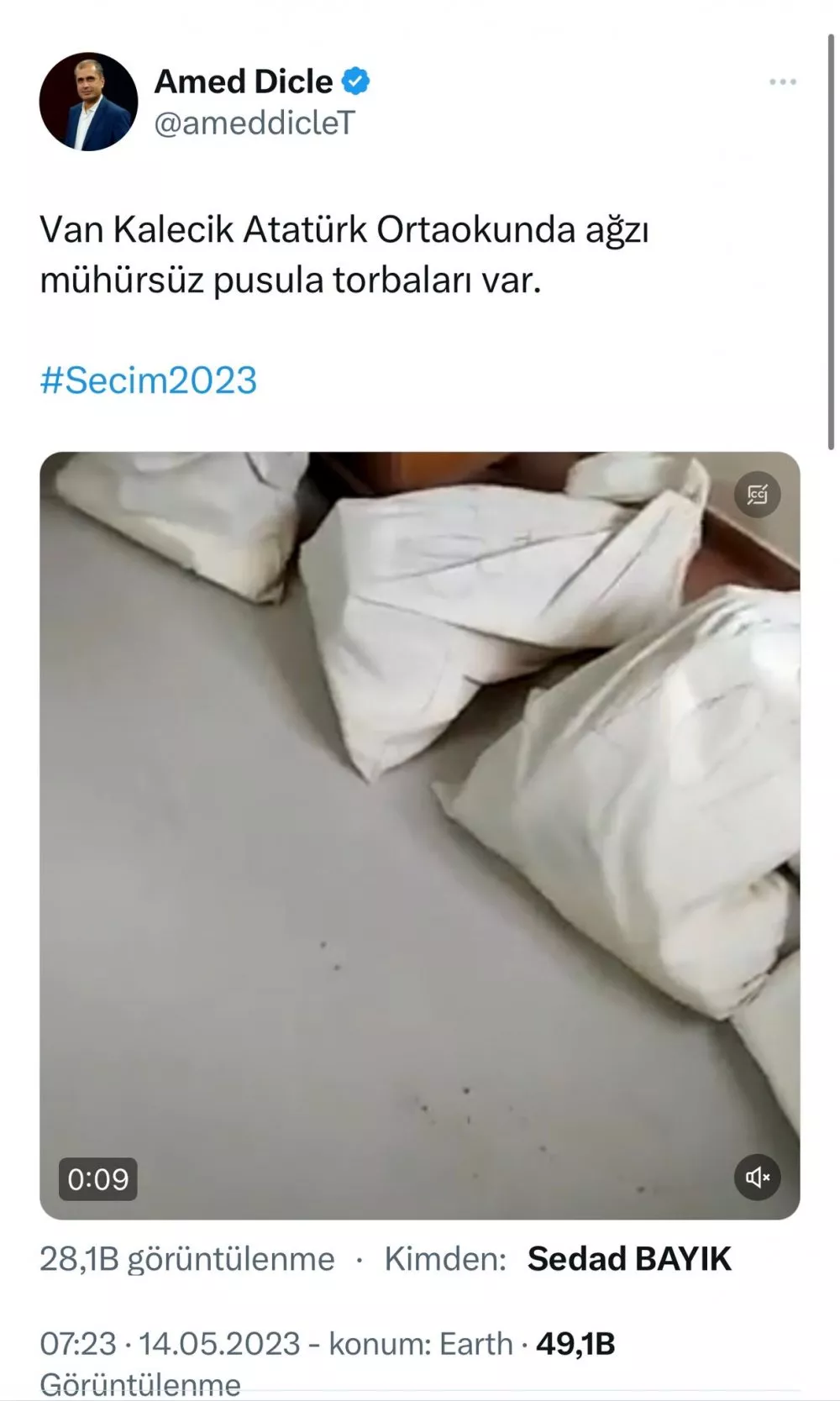Open Amed Dicle's profile picture

coord(88,102)
